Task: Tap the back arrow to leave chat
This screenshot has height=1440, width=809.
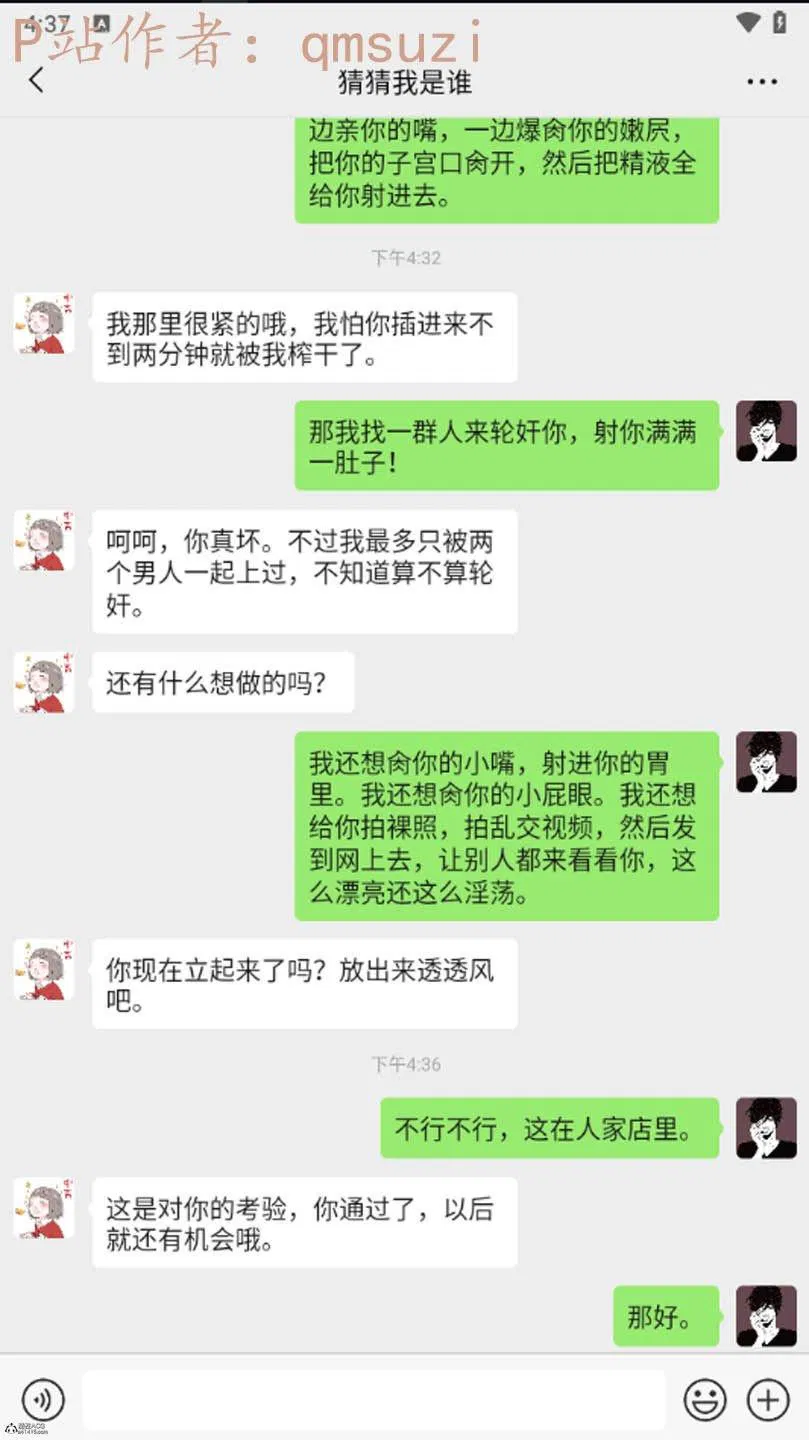Action: (35, 79)
